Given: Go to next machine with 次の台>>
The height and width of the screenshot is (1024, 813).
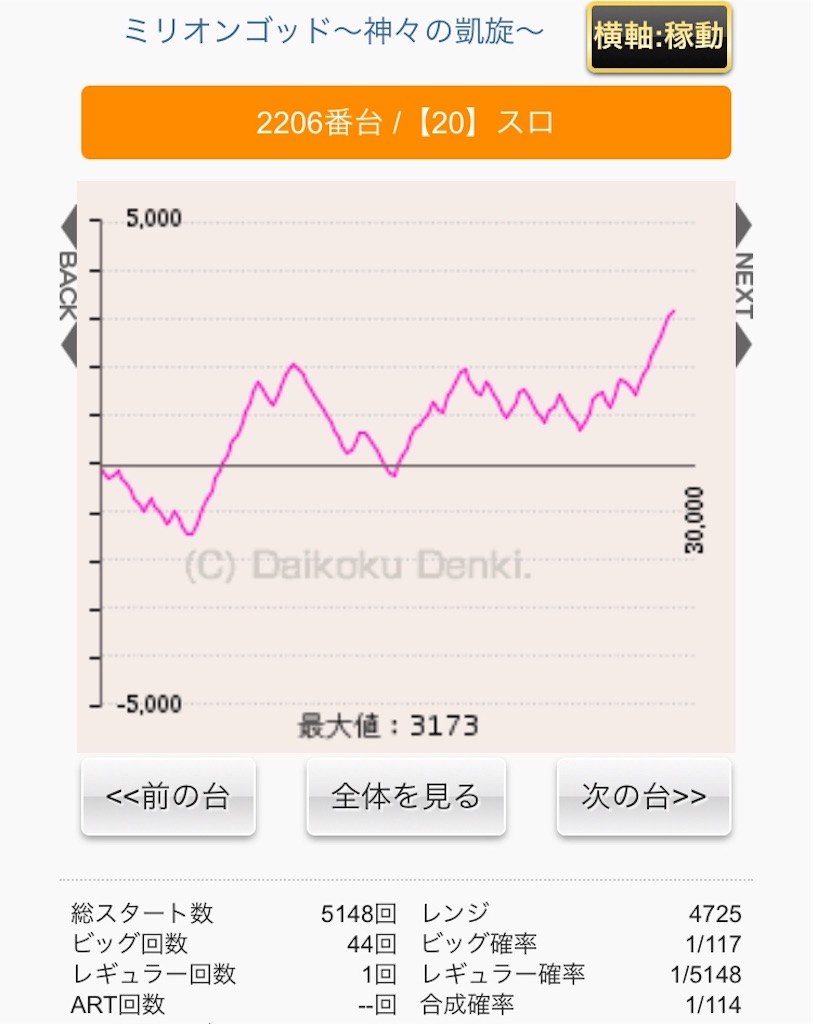Looking at the screenshot, I should coord(644,796).
